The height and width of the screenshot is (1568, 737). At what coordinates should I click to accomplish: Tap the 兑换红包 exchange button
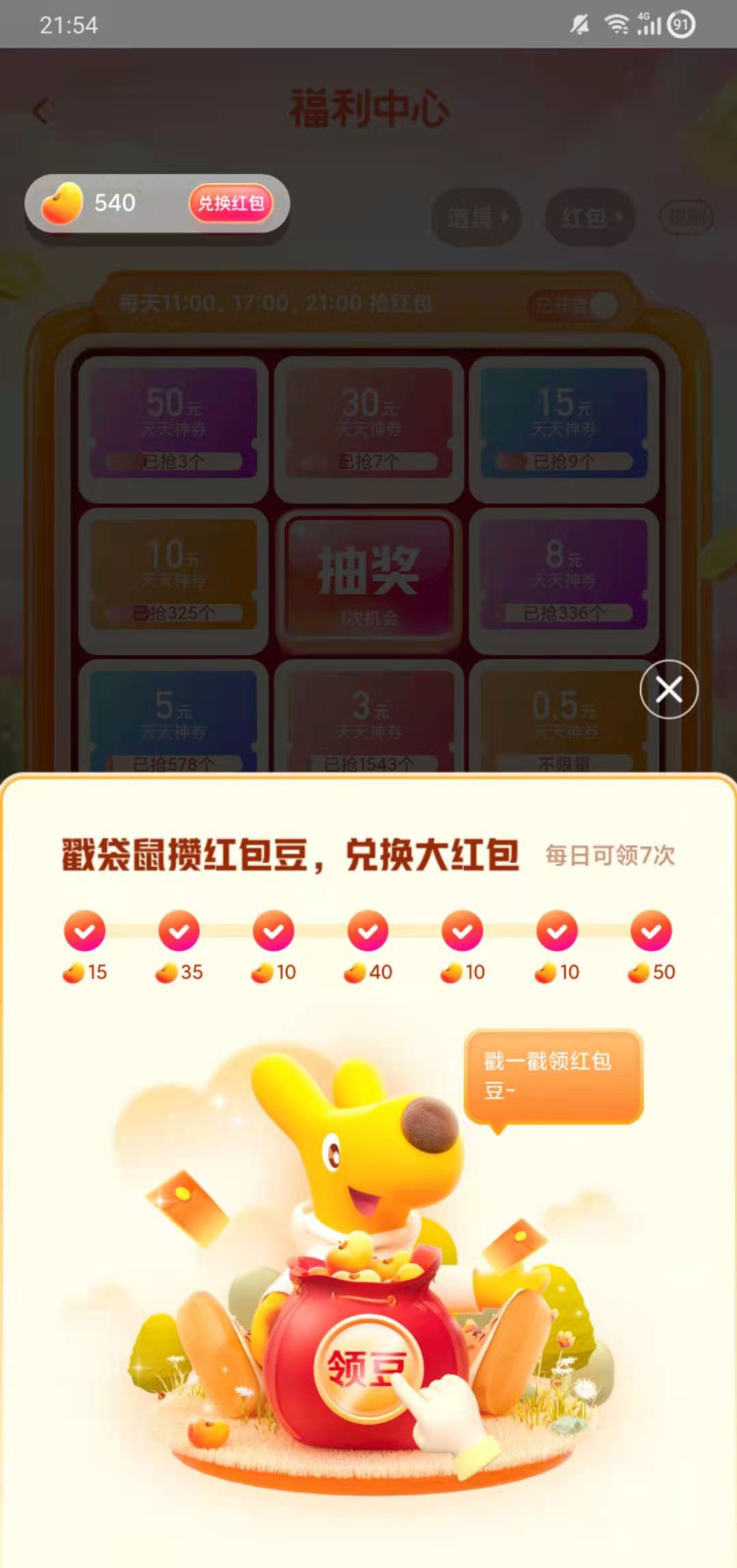coord(232,203)
